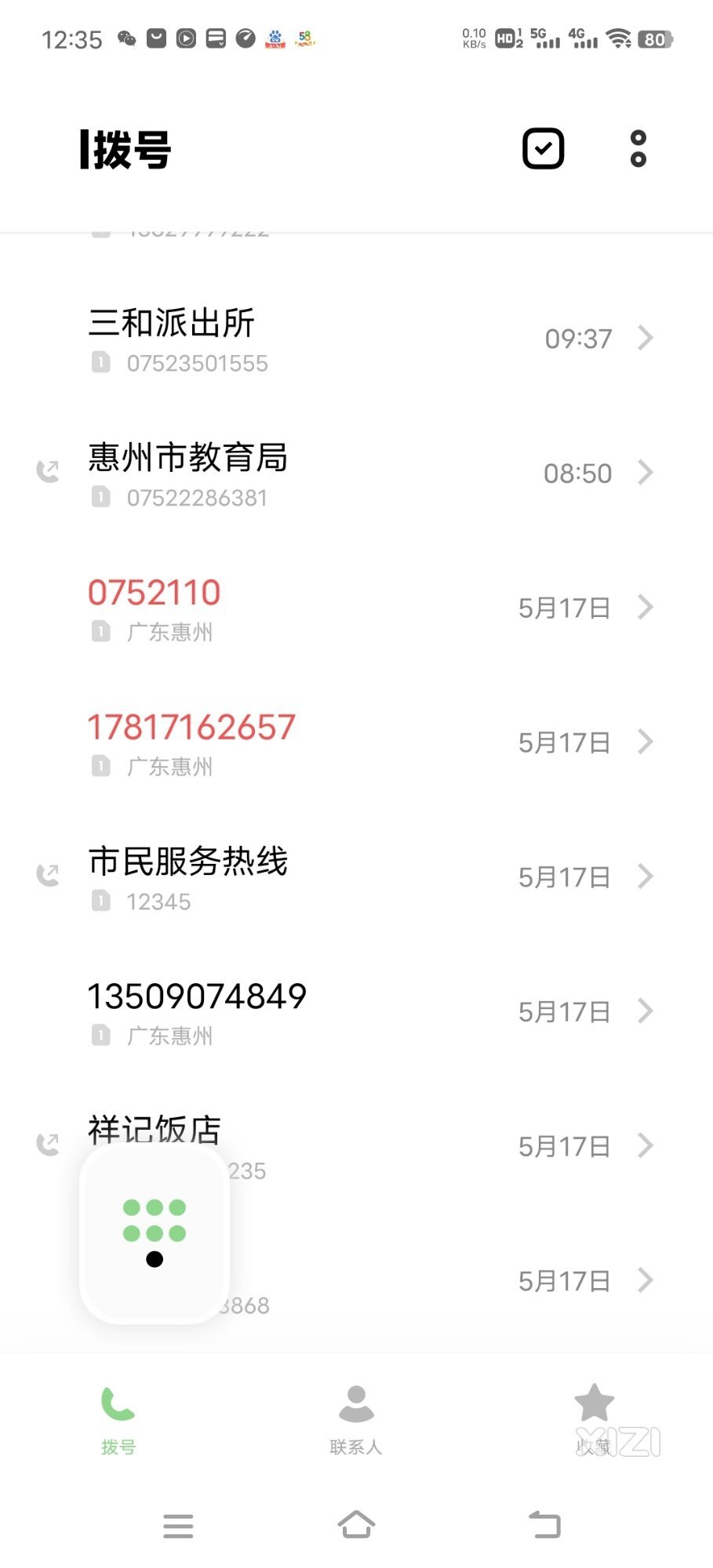
Task: Select the 拨号 tab
Action: [118, 1420]
